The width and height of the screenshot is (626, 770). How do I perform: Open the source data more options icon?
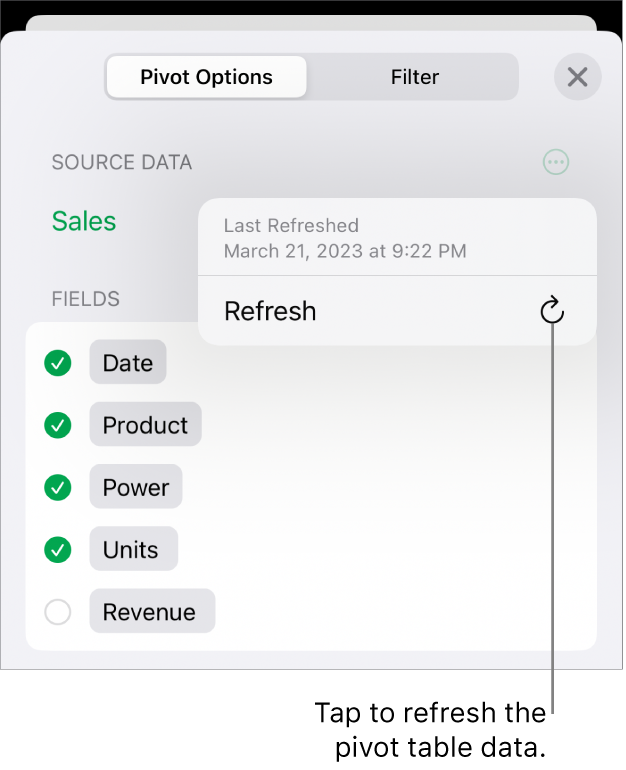pyautogui.click(x=556, y=162)
